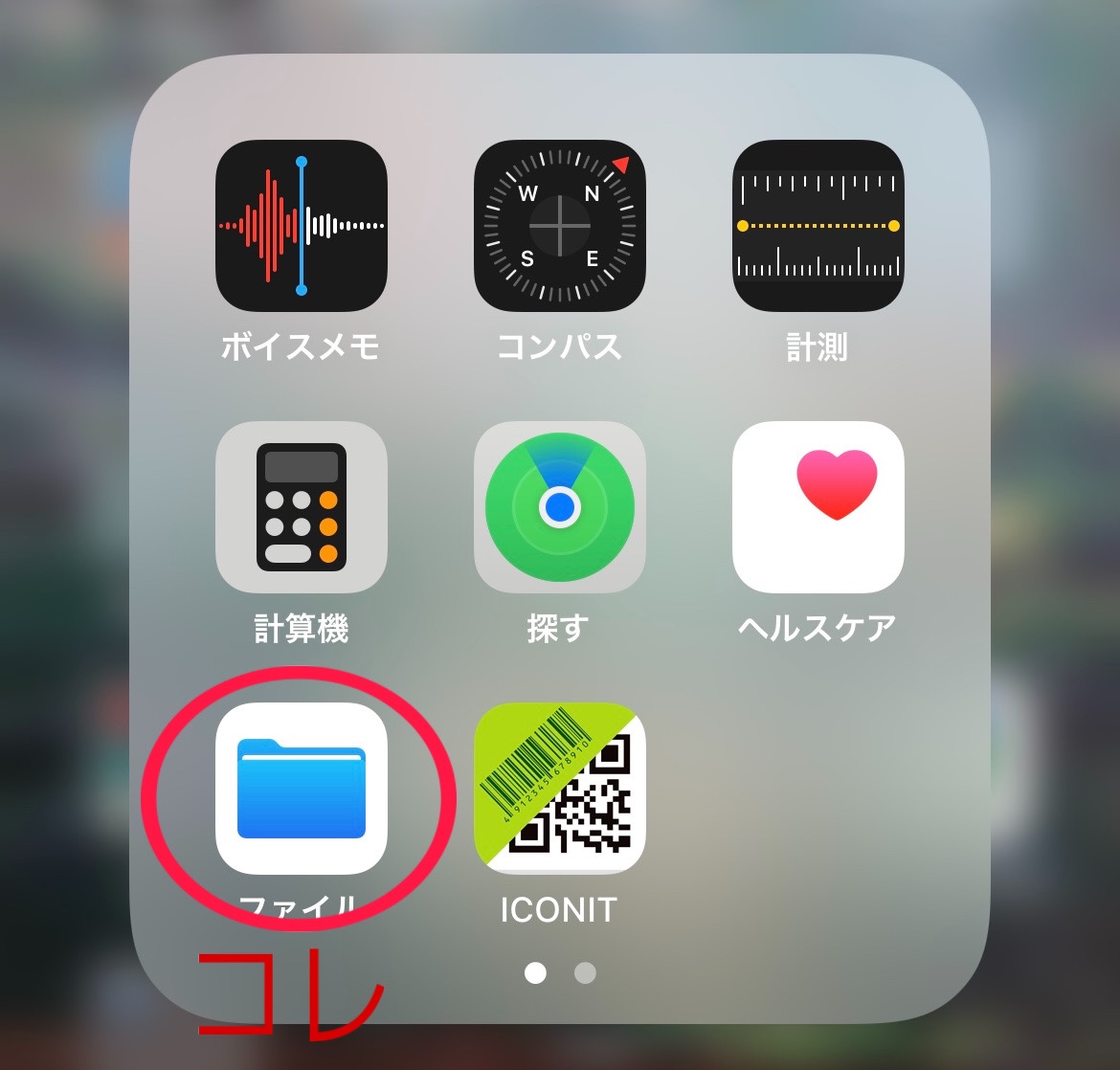Open the 計測 measure app

click(818, 226)
